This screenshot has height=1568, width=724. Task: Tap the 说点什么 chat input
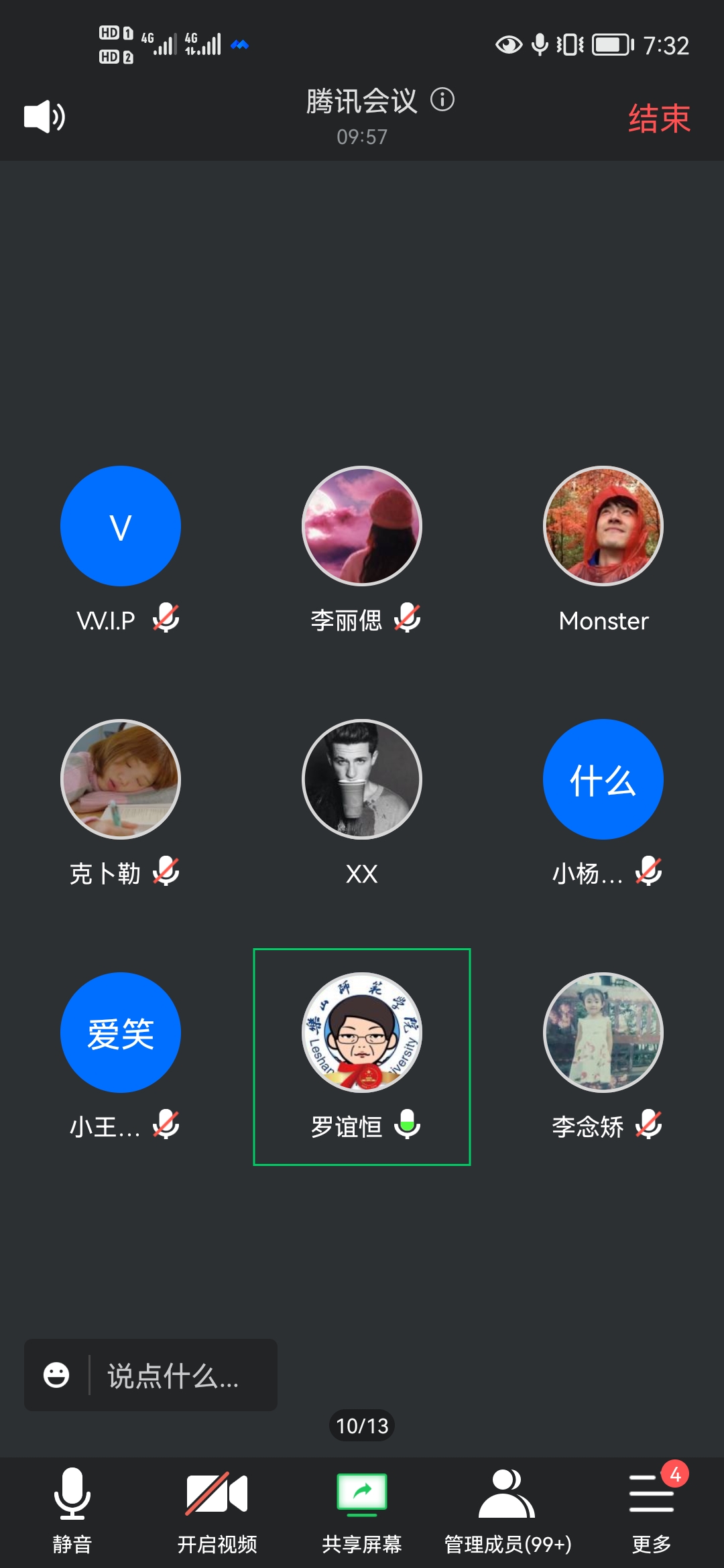click(174, 1376)
